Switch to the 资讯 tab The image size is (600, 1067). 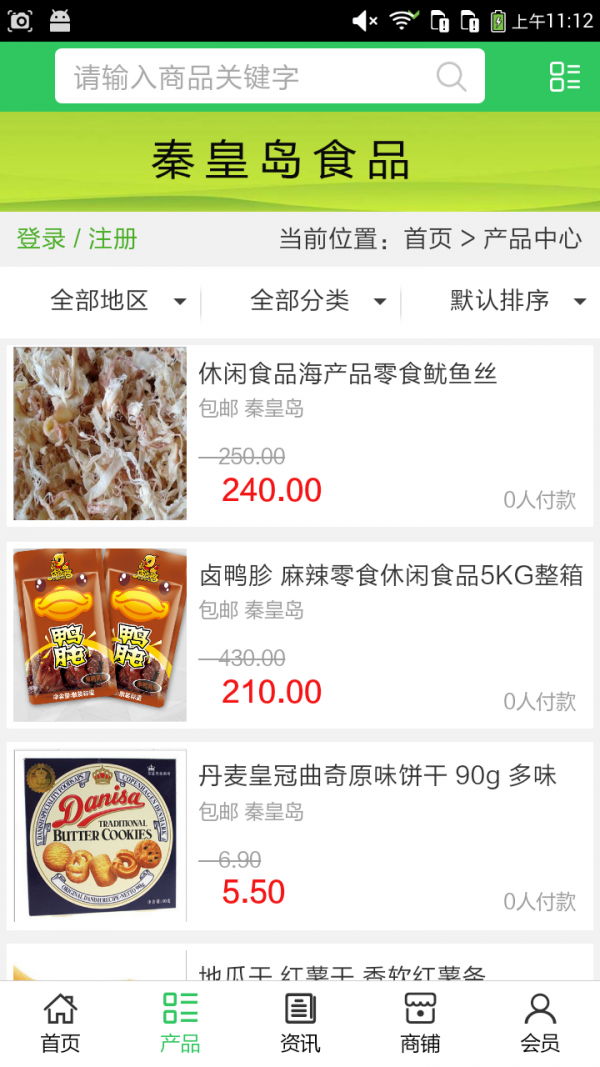tap(300, 1022)
